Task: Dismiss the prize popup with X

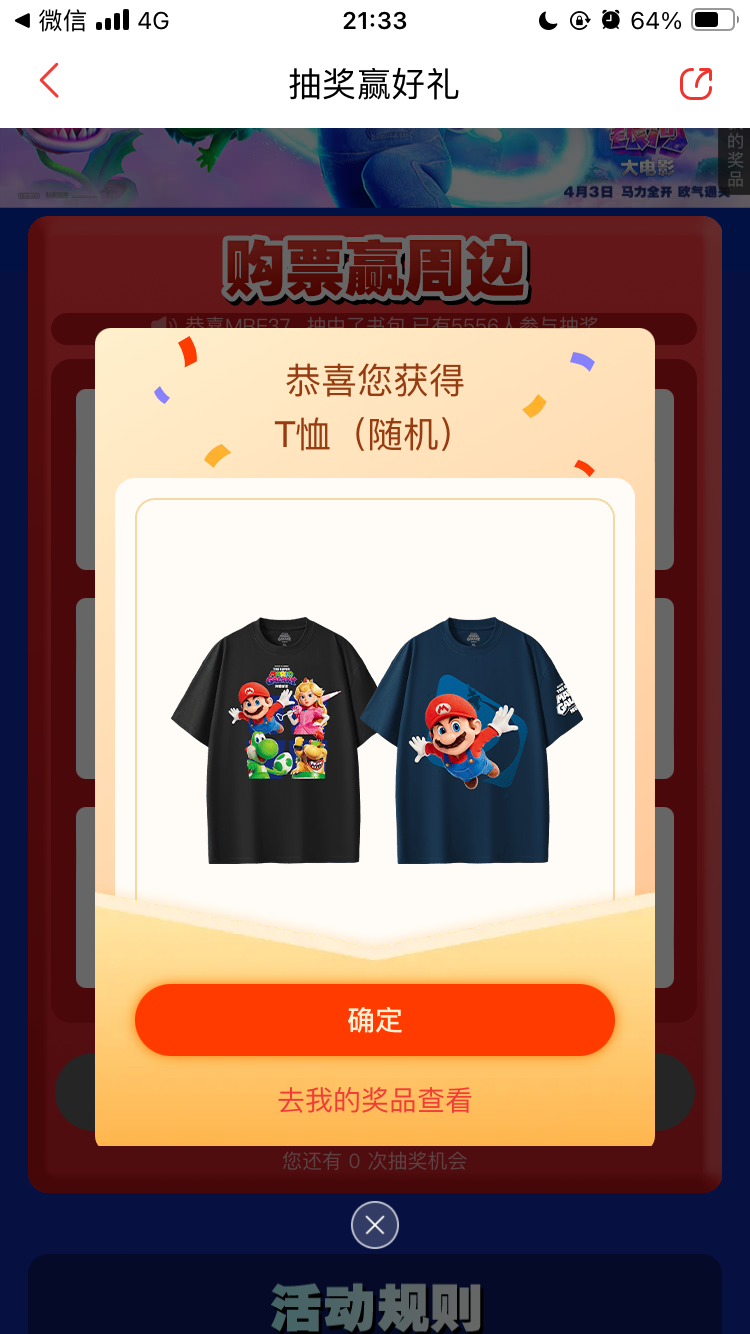Action: 375,1225
